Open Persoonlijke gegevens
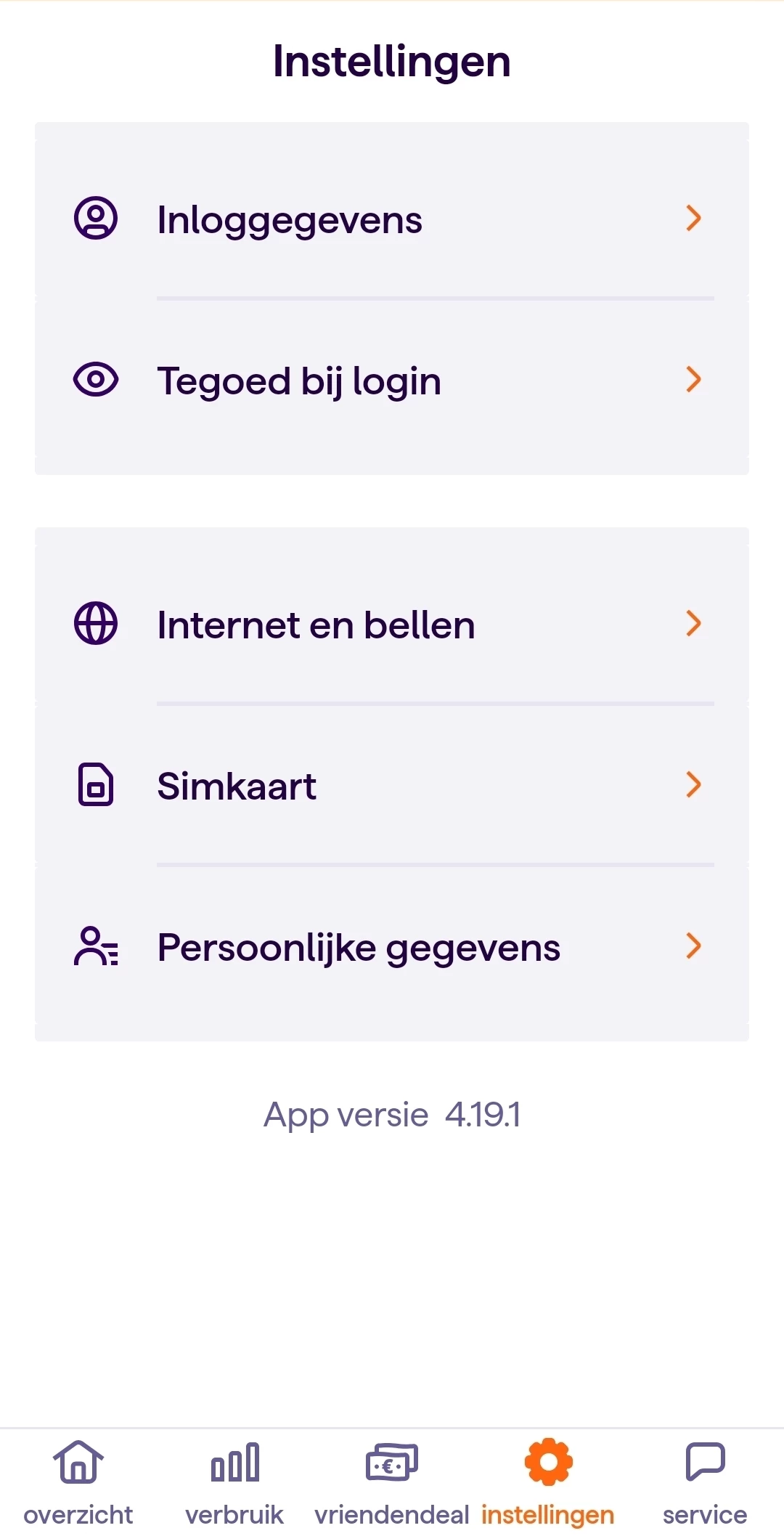This screenshot has height=1536, width=784. (x=392, y=946)
